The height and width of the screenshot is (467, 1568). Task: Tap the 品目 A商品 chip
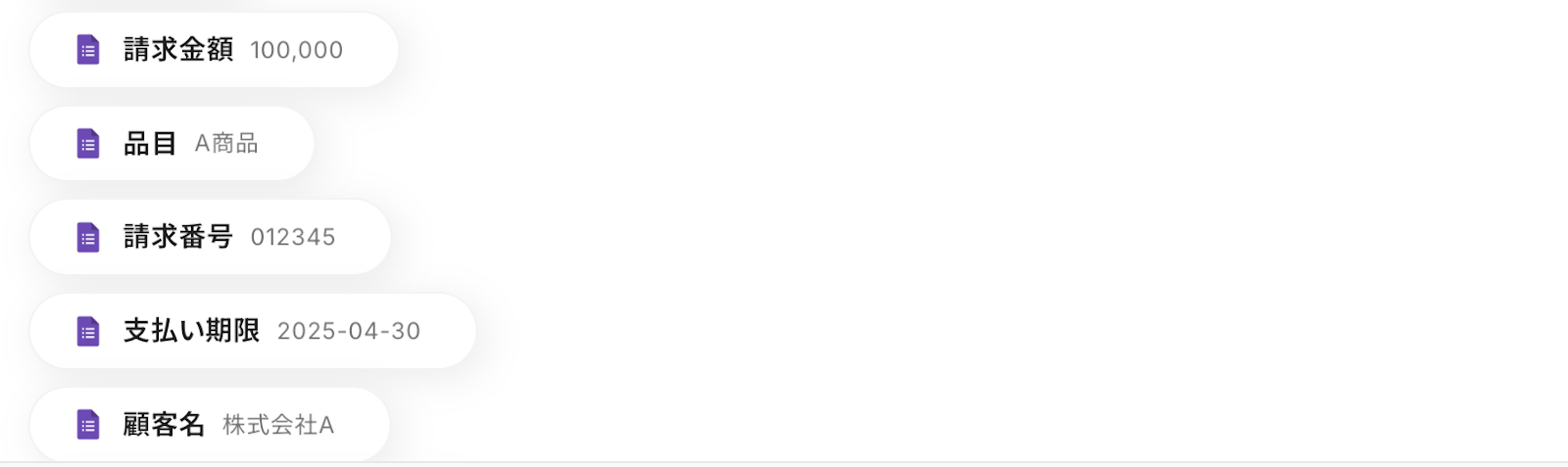[x=171, y=144]
